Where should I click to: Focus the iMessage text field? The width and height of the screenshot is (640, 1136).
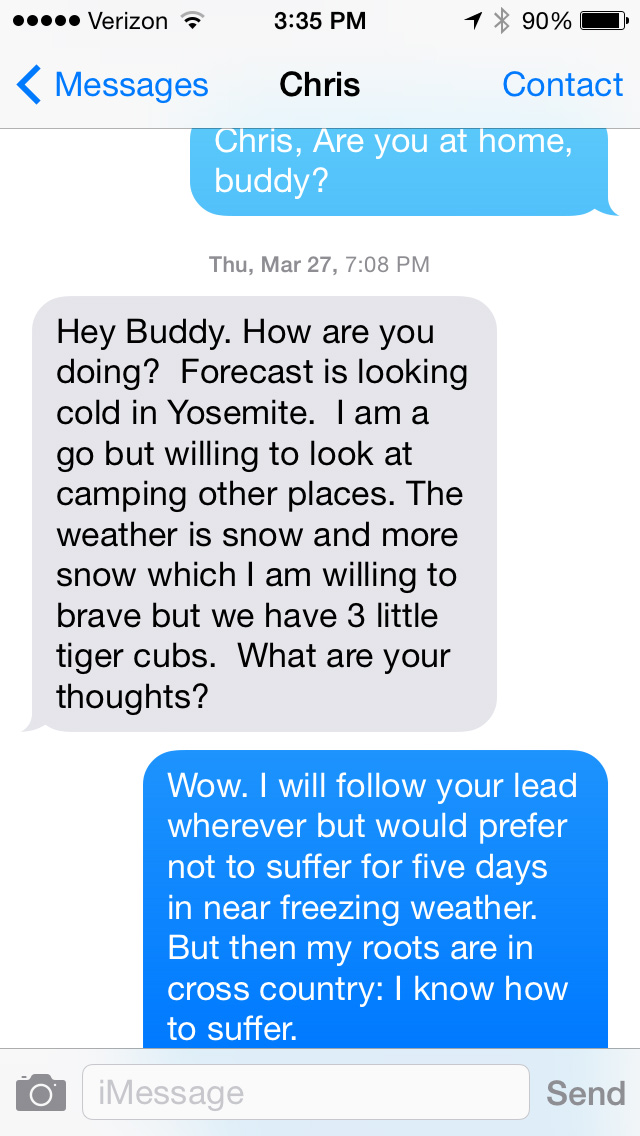(306, 1092)
